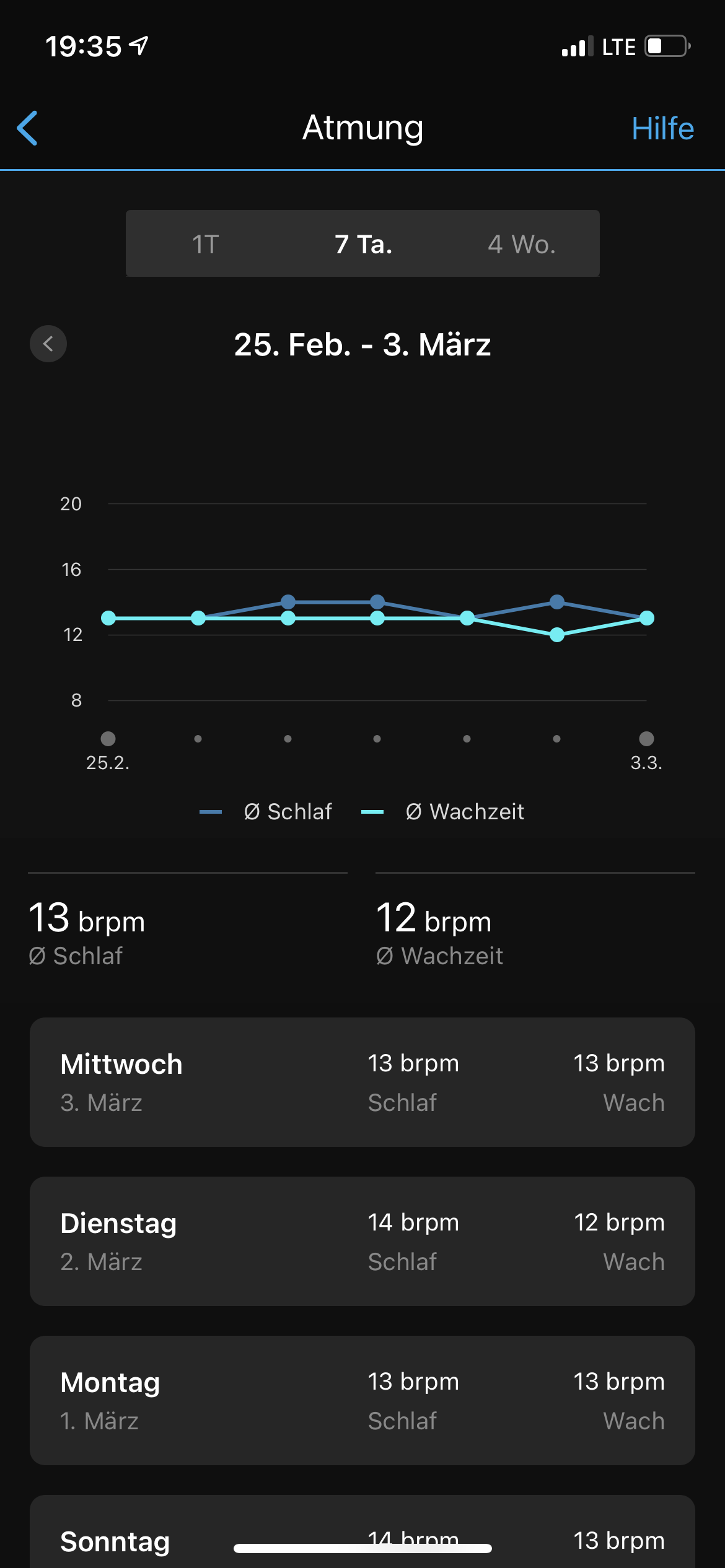
Task: Open Dienstag 2. März details
Action: pos(362,1241)
